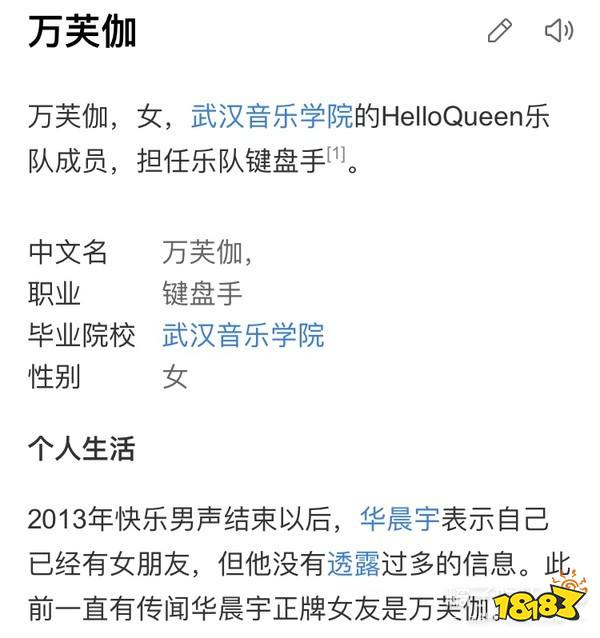Open 武汉音乐学院 link in the intro paragraph

pyautogui.click(x=271, y=117)
